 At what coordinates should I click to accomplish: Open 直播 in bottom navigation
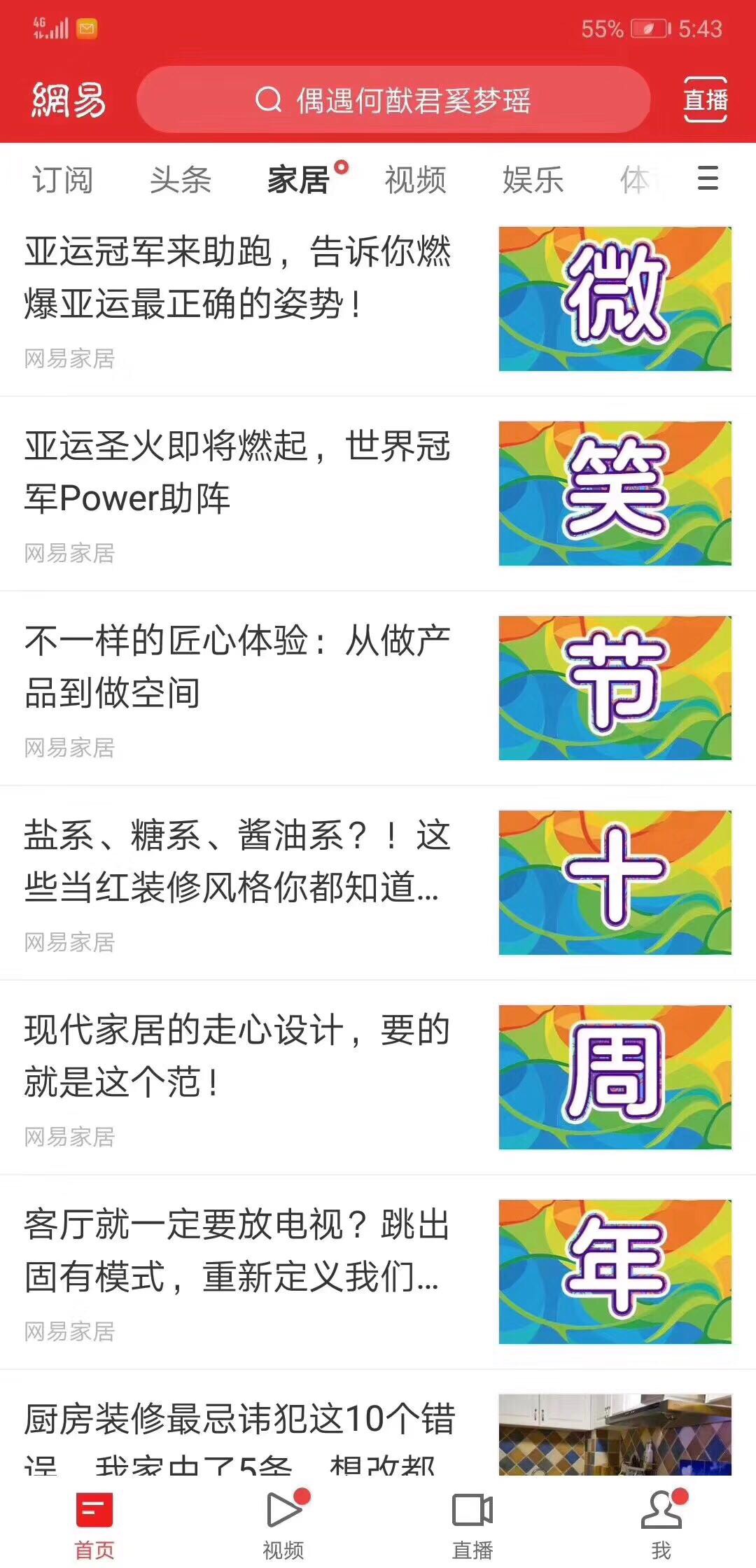tap(472, 1526)
